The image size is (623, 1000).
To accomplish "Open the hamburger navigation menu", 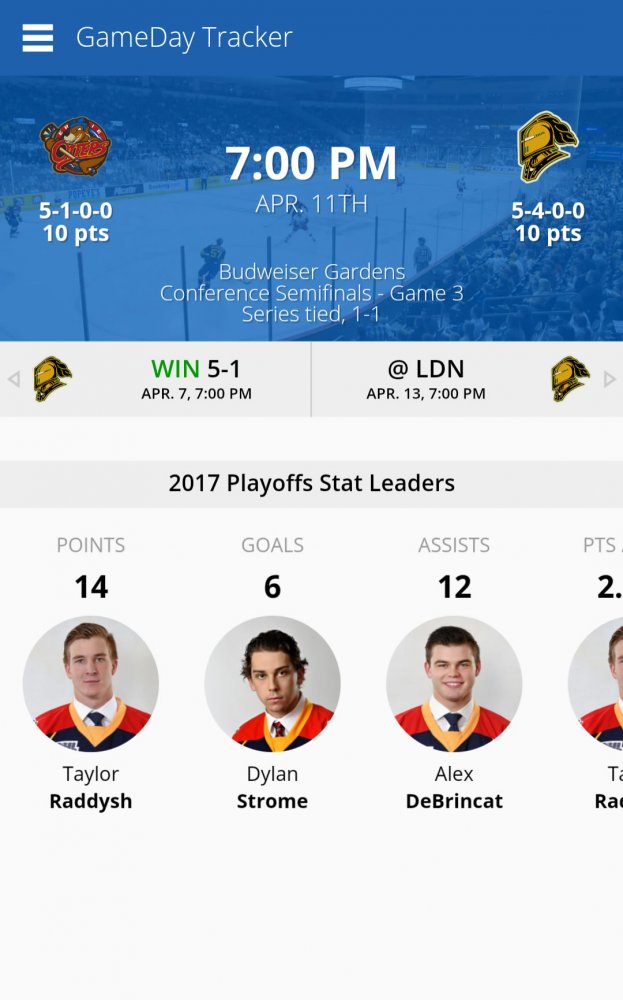I will click(x=38, y=38).
